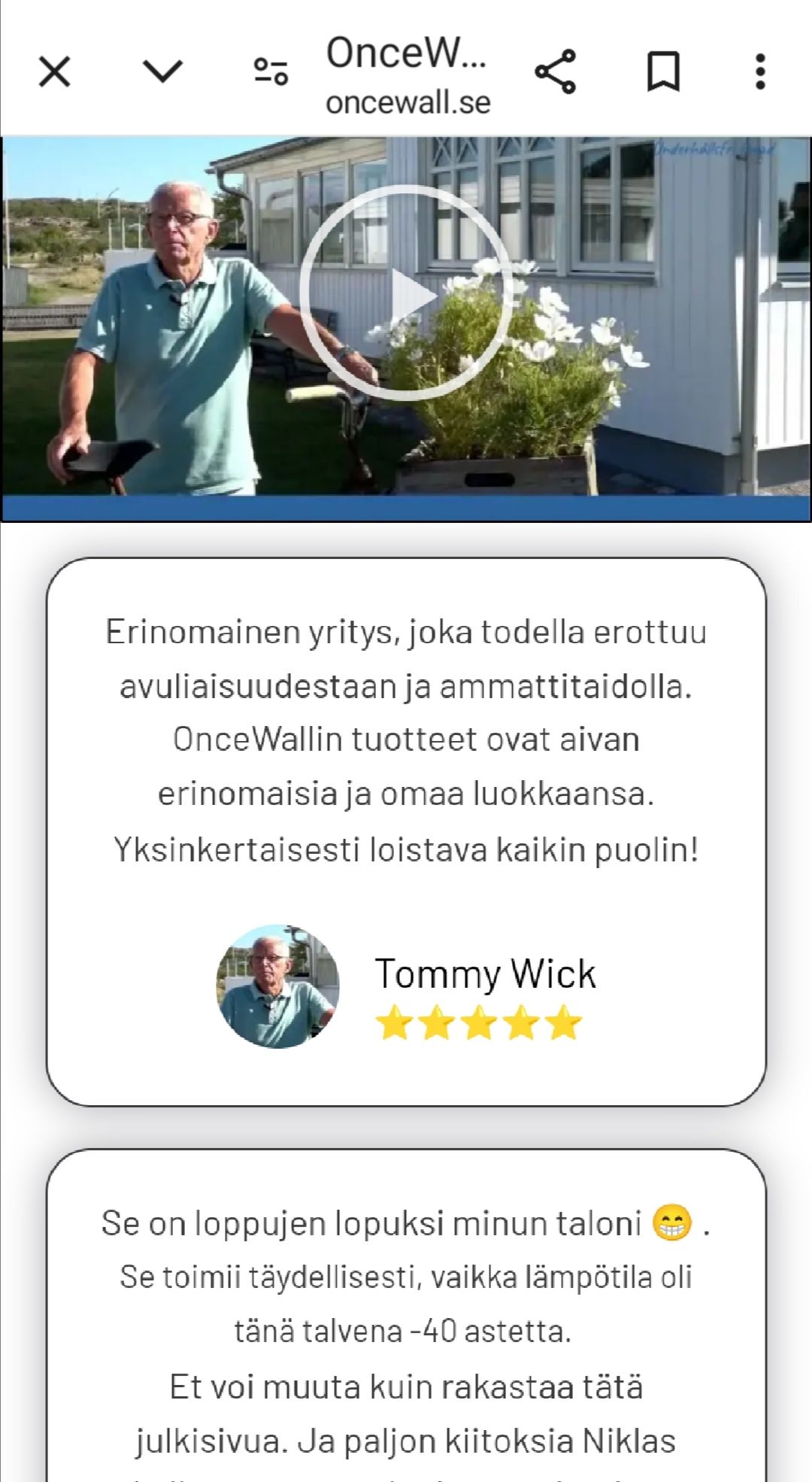Open the browser overflow menu
This screenshot has height=1482, width=812.
click(x=760, y=72)
